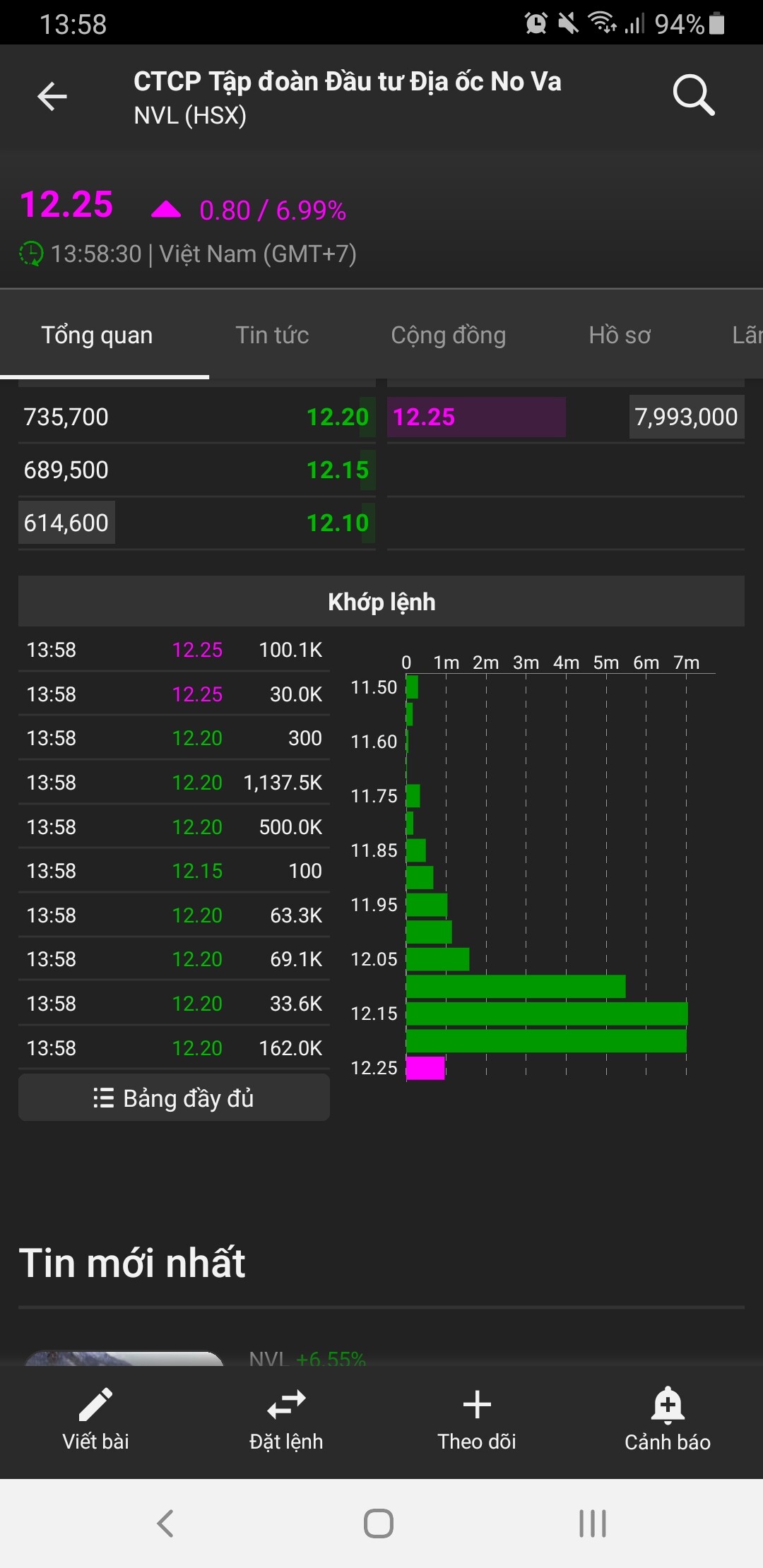Tap the system home button

379,1523
